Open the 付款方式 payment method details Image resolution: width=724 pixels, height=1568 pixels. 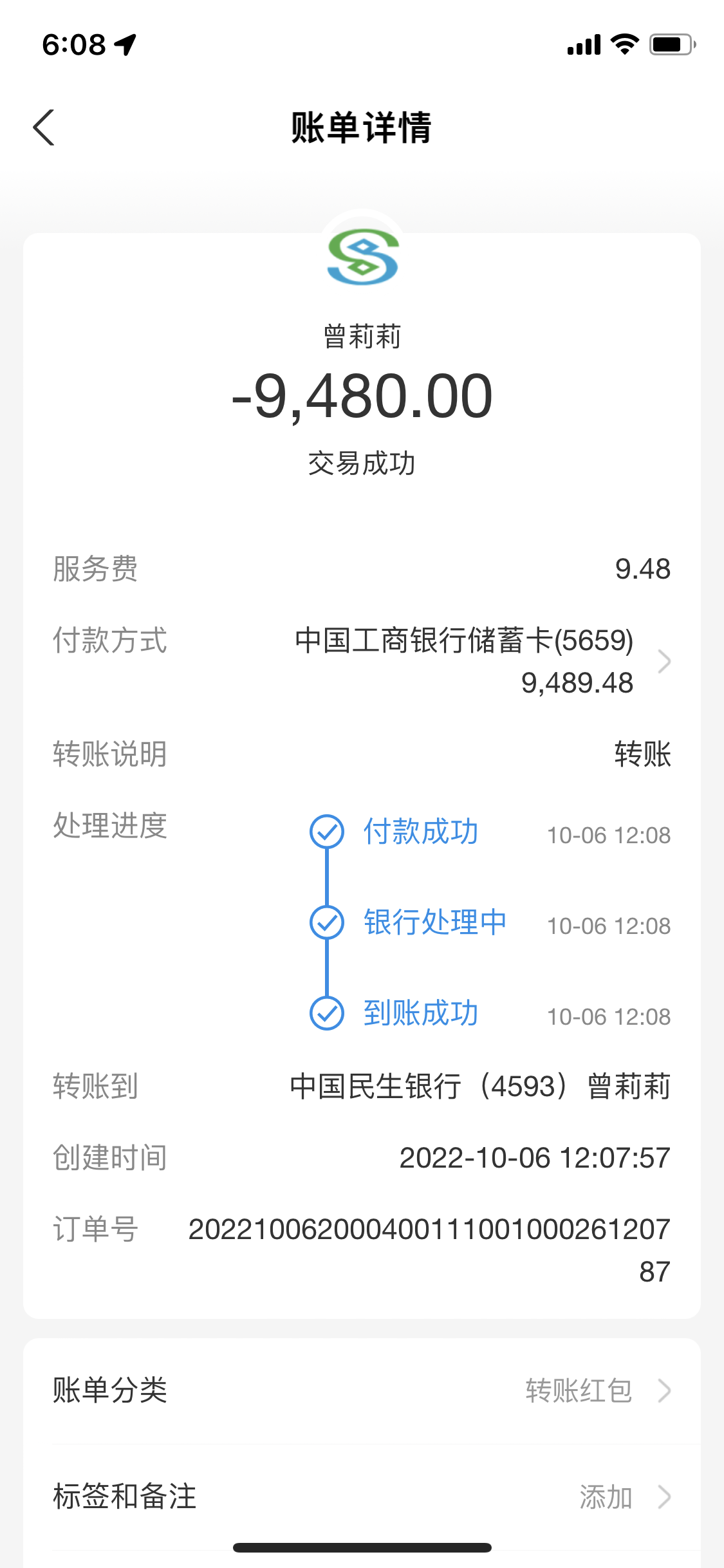(362, 662)
